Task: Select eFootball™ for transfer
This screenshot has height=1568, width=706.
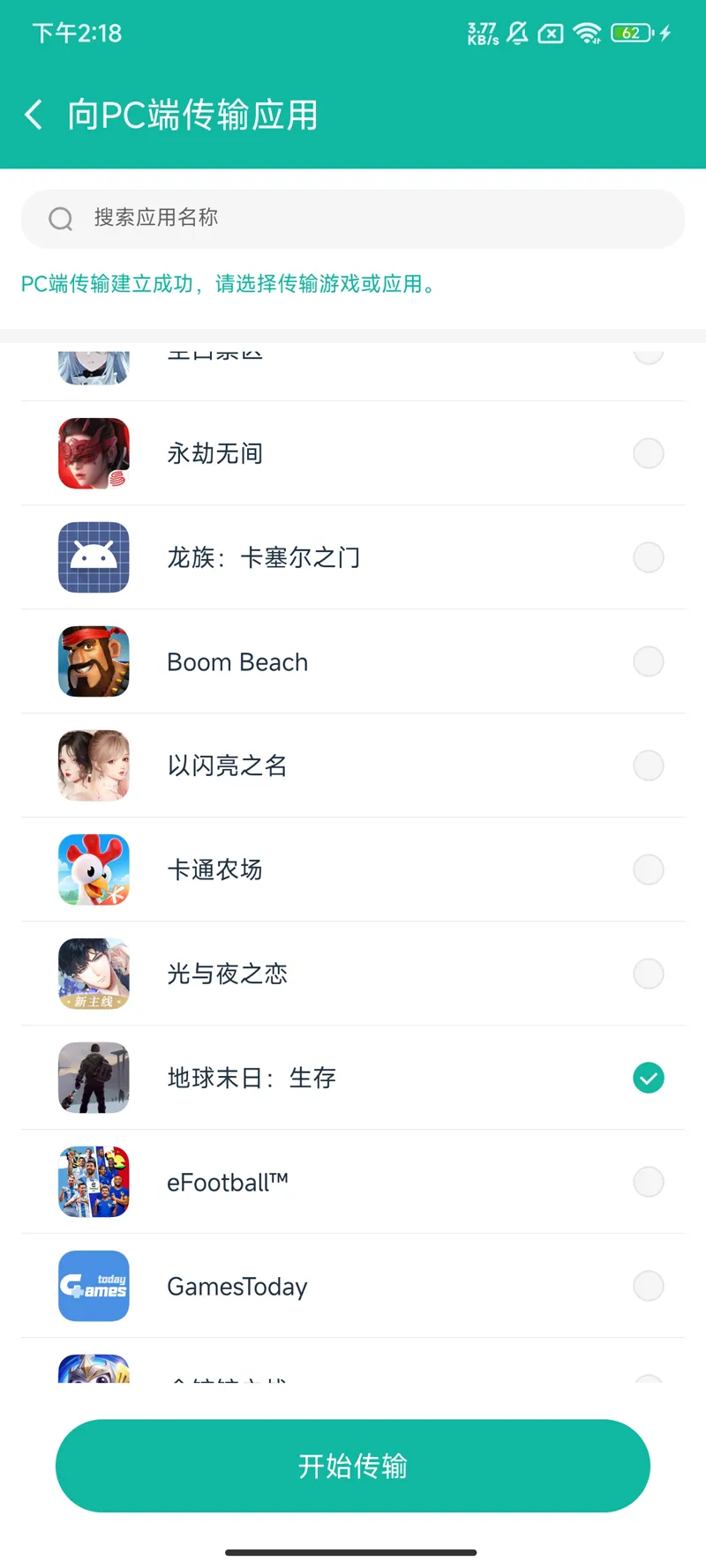Action: 648,1182
